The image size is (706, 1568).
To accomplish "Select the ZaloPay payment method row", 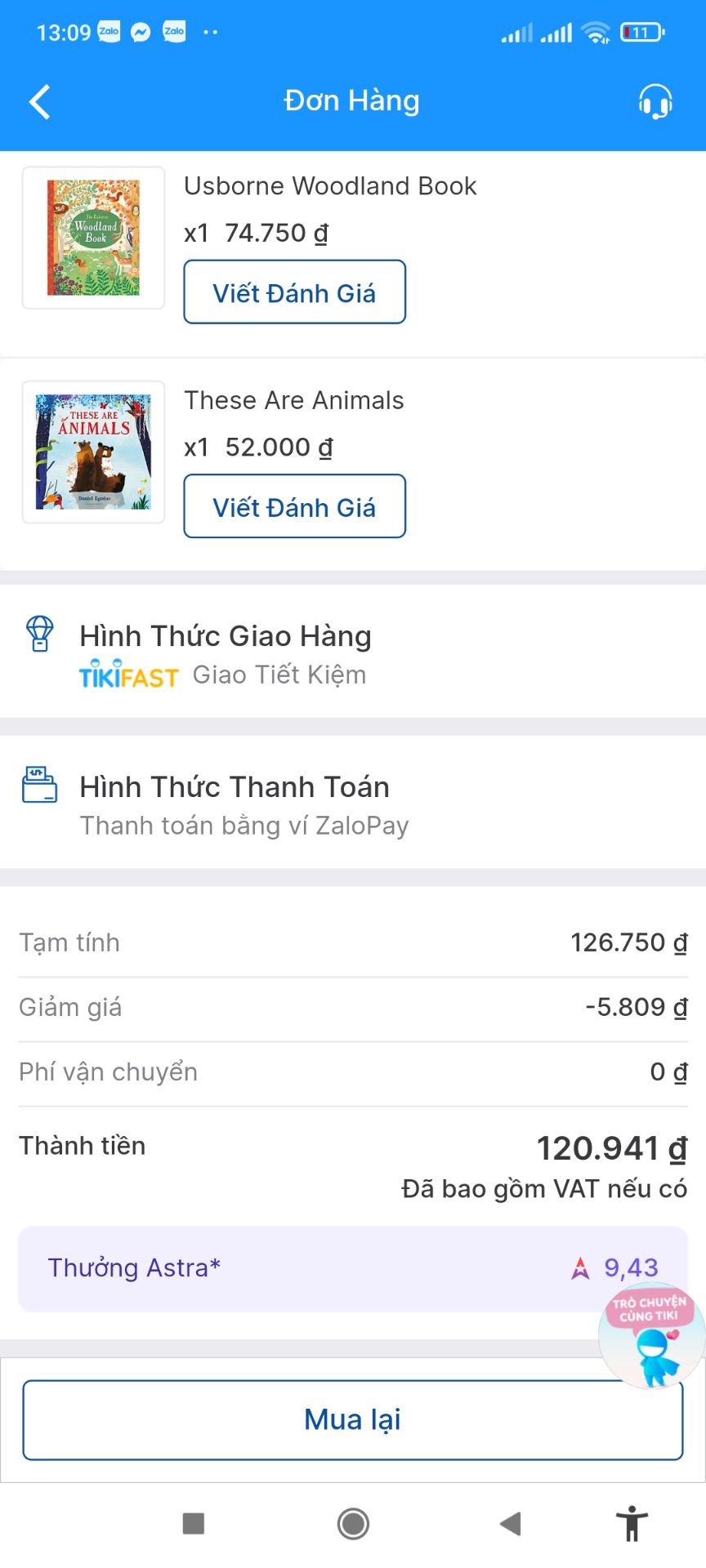I will 245,825.
